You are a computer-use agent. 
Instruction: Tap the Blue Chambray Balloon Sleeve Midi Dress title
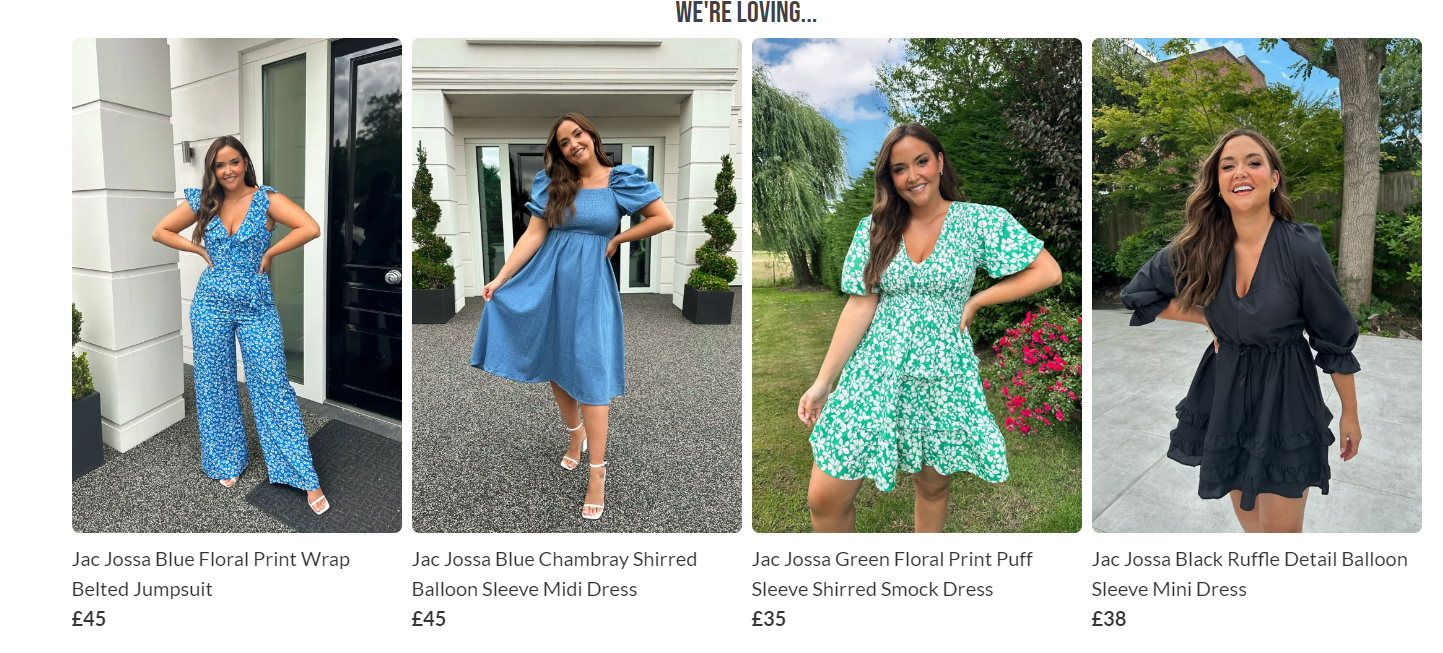coord(554,573)
